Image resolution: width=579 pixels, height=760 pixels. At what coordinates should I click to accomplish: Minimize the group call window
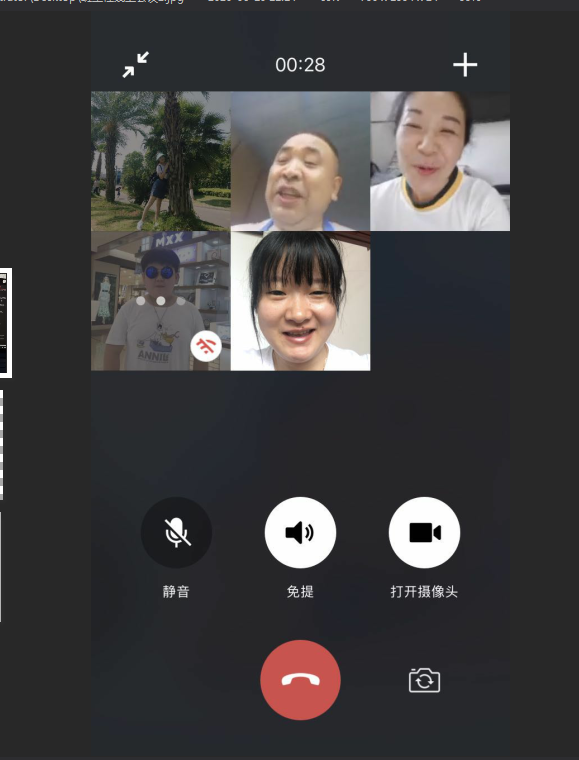coord(135,65)
